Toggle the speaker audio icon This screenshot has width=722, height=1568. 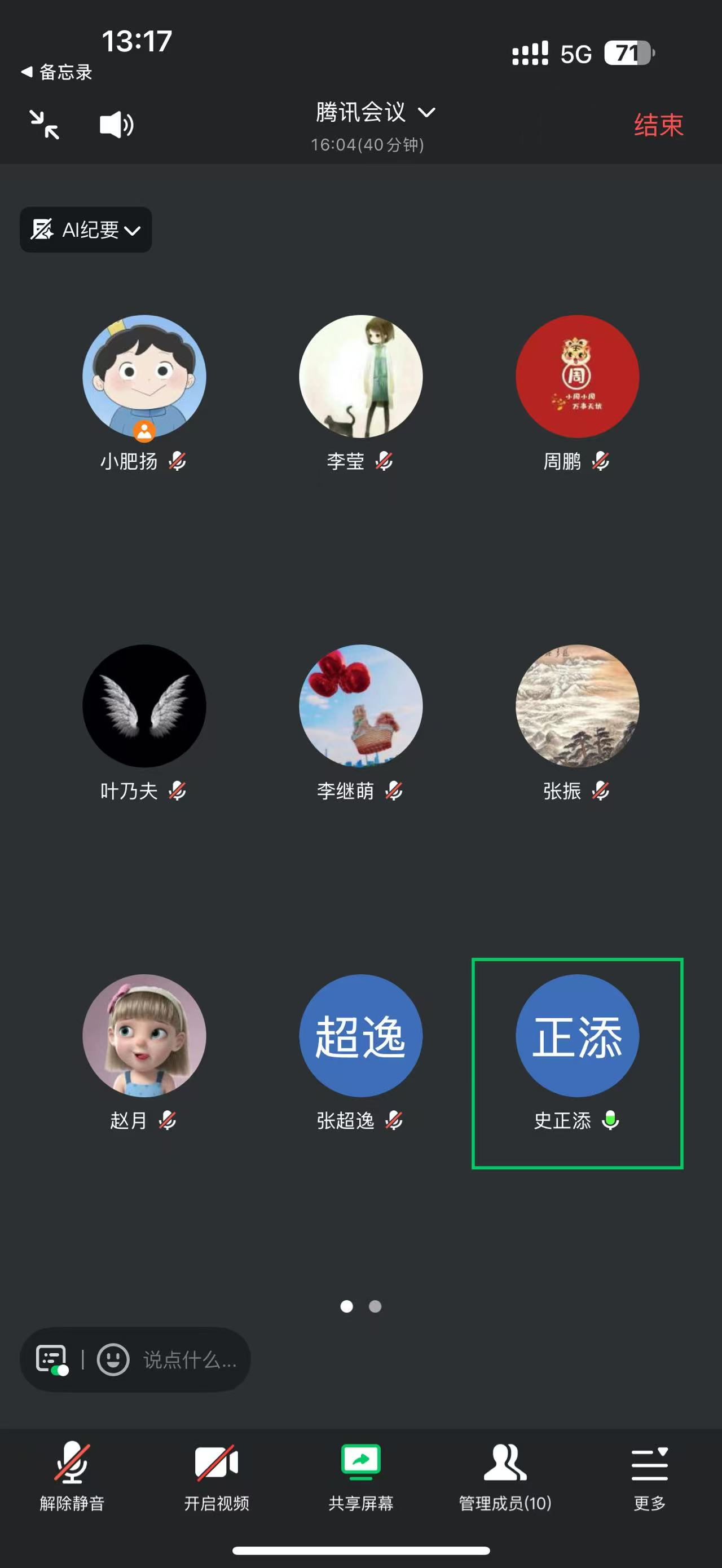(x=116, y=125)
